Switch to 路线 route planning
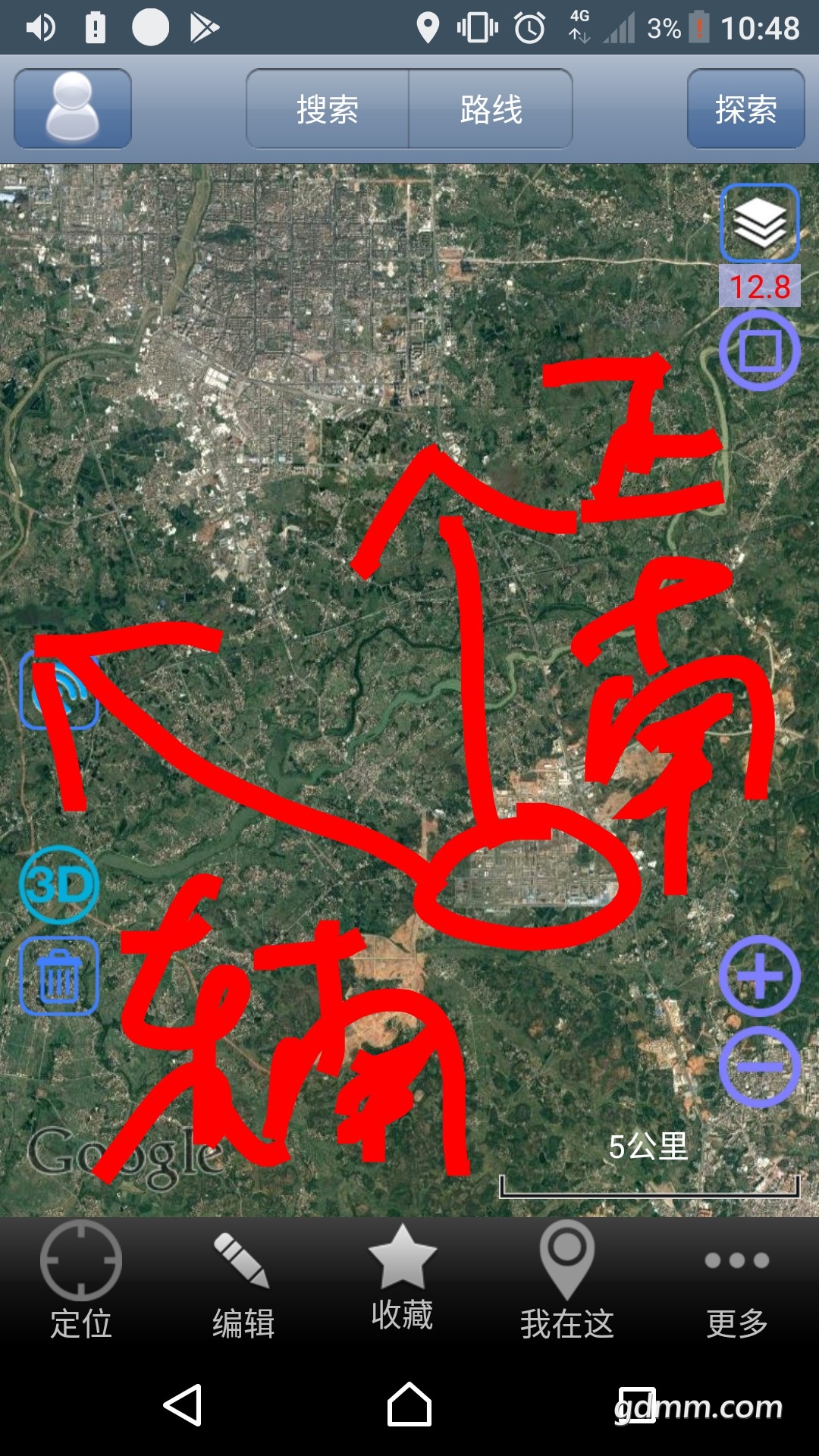Screen dimensions: 819x1456 [x=491, y=109]
